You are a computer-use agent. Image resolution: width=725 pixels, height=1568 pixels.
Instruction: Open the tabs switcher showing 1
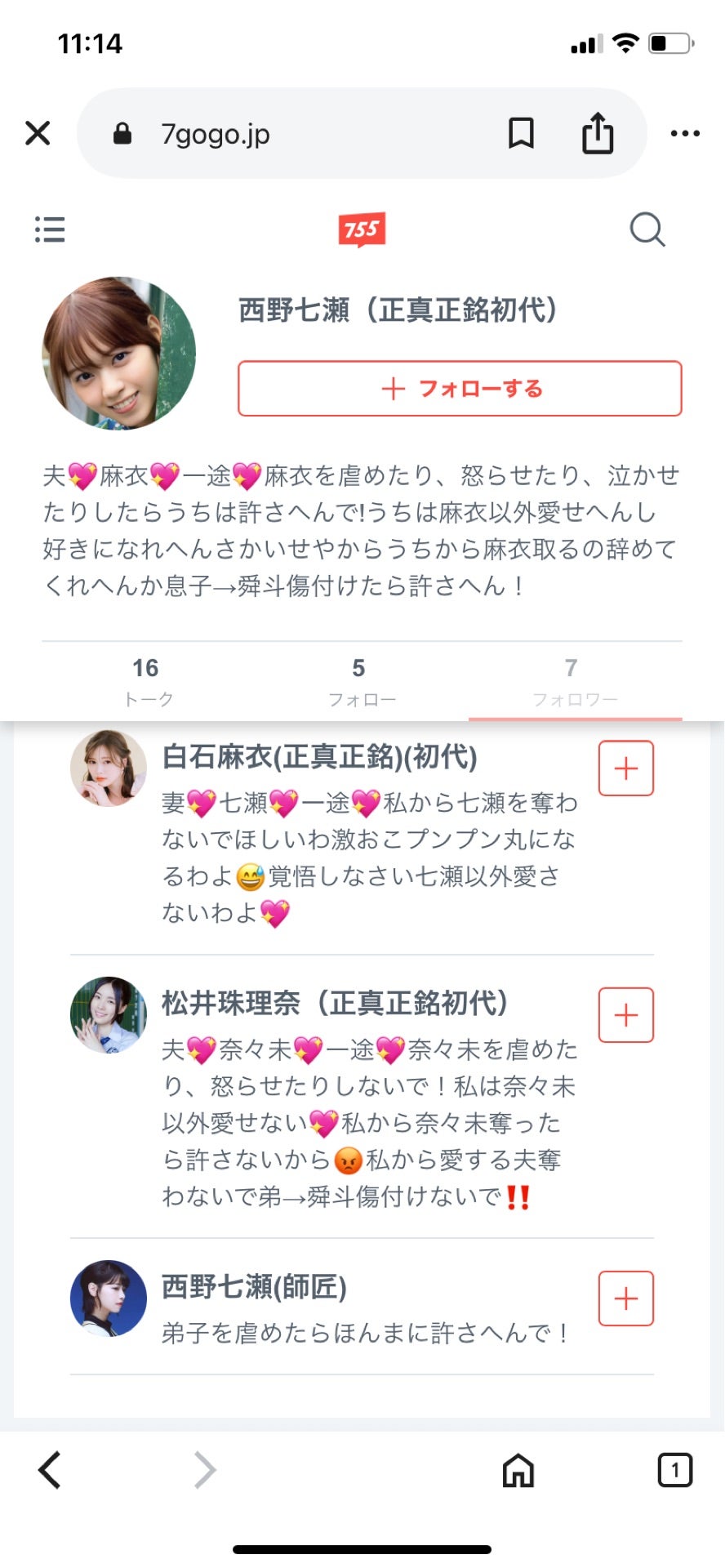pyautogui.click(x=674, y=1472)
